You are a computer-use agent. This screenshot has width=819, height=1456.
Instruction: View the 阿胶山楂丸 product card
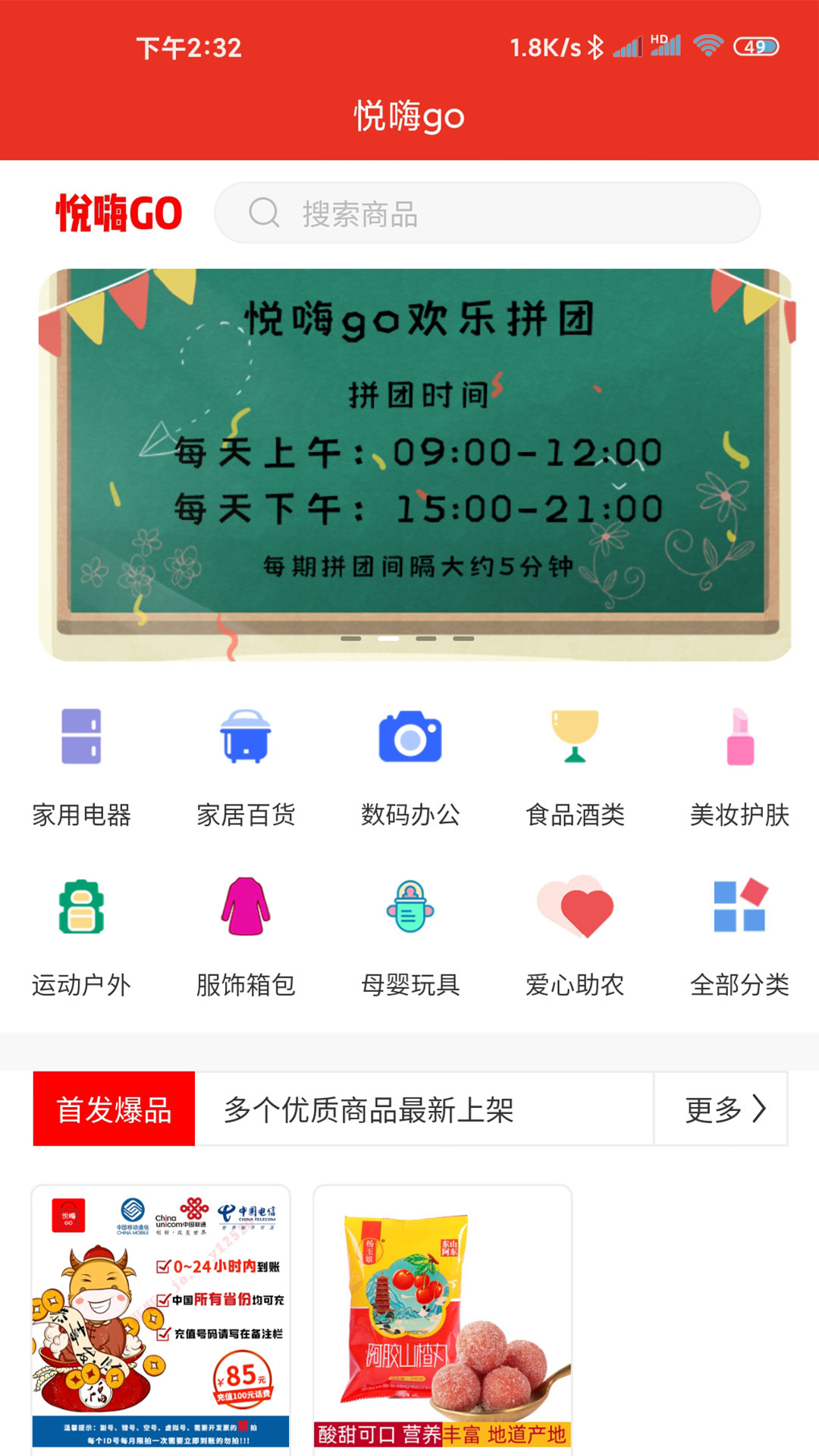[x=443, y=1318]
